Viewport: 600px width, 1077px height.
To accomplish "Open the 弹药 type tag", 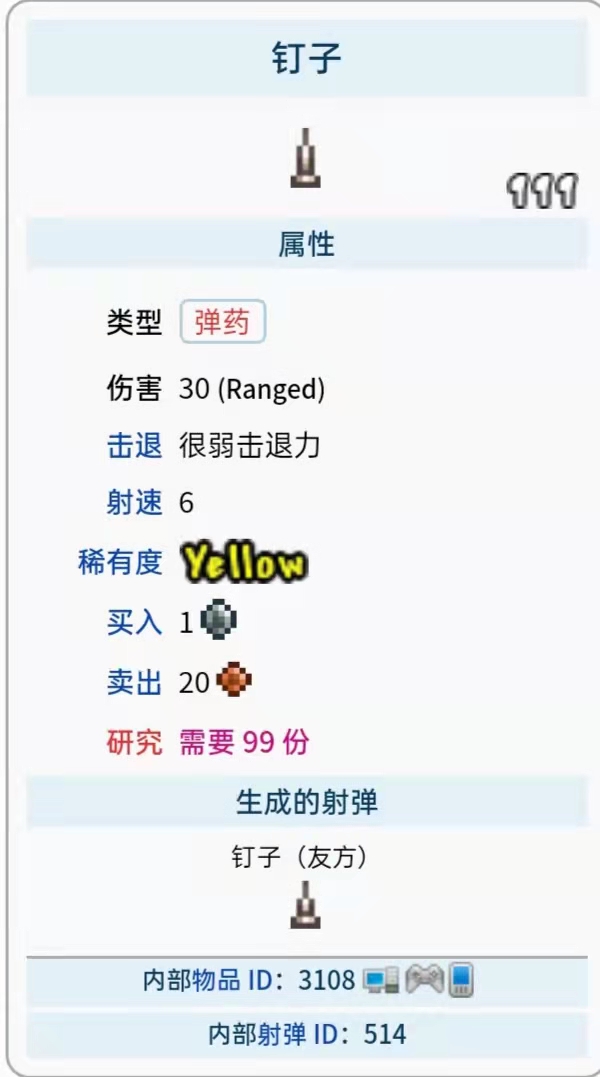I will (x=222, y=322).
